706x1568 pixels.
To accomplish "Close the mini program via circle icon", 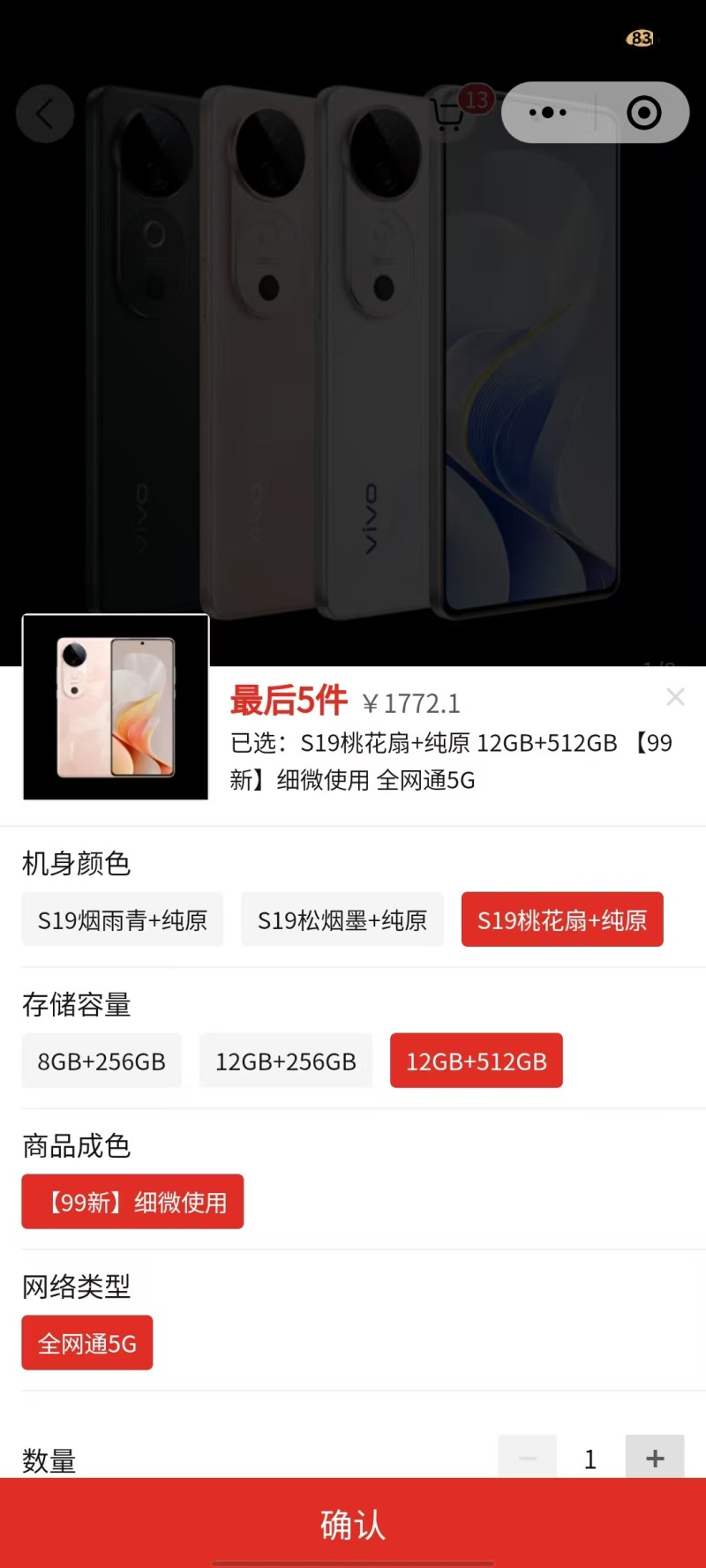I will [x=643, y=112].
